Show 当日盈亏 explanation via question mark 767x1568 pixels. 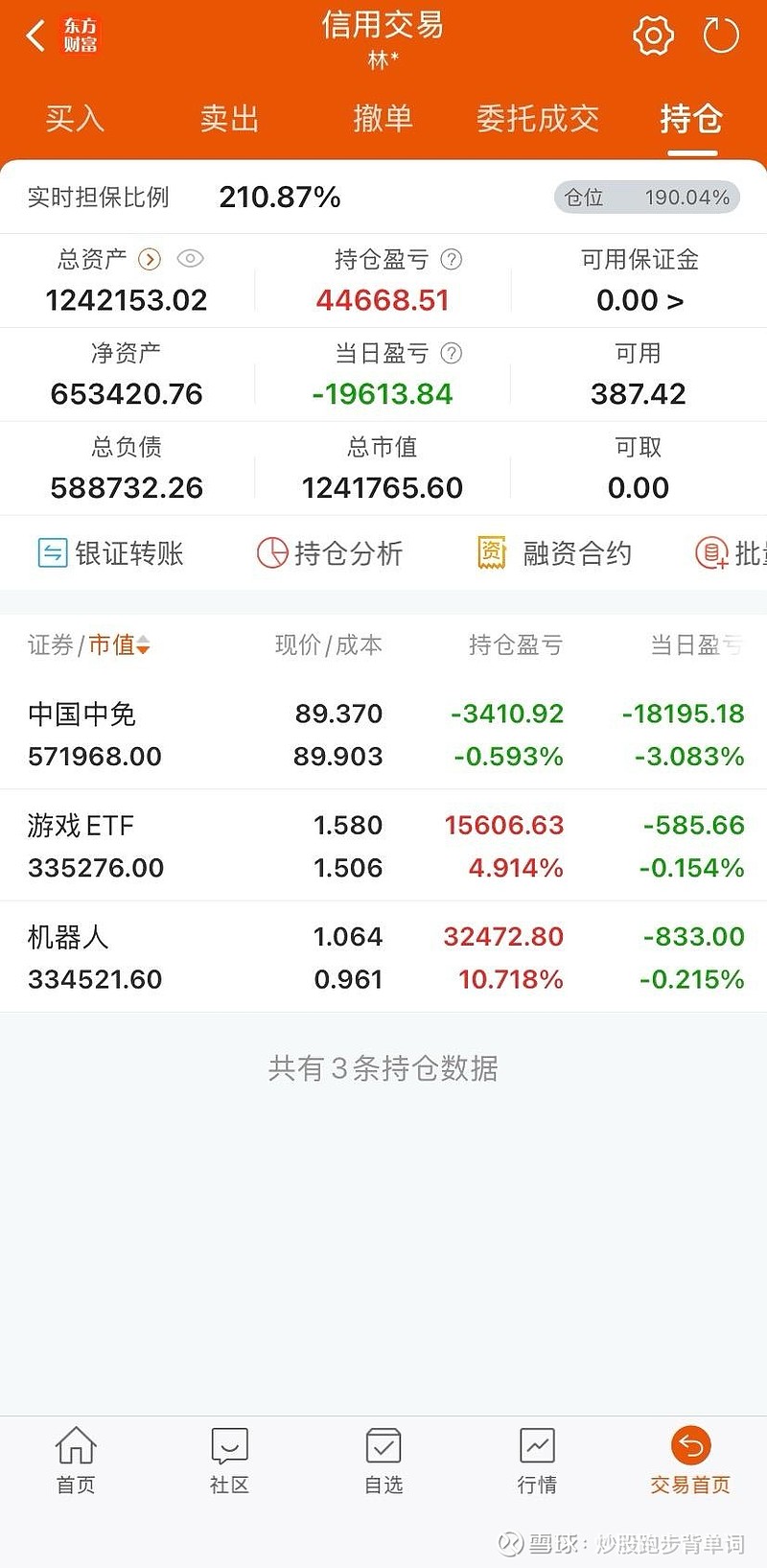pos(449,354)
